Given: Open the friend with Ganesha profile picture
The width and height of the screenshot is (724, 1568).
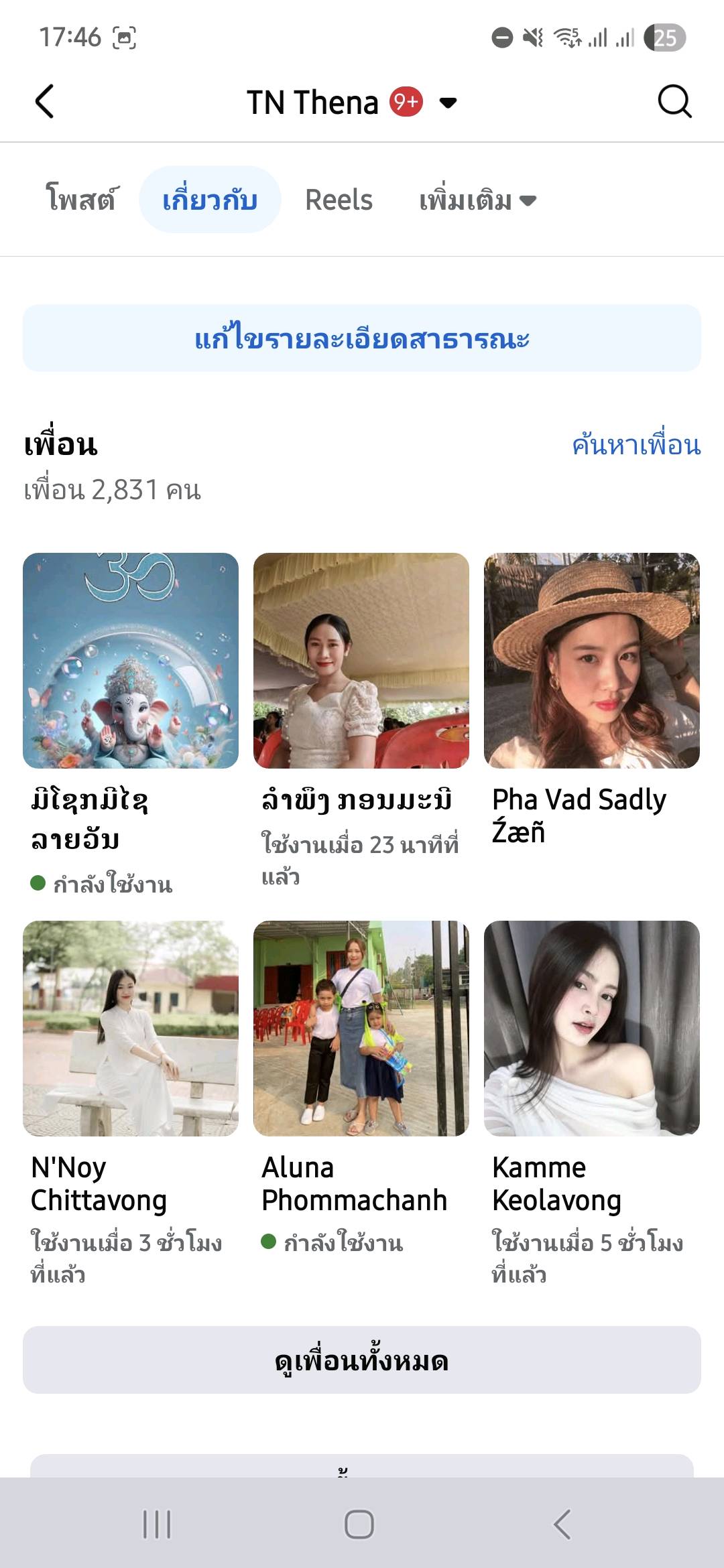Looking at the screenshot, I should pyautogui.click(x=131, y=660).
